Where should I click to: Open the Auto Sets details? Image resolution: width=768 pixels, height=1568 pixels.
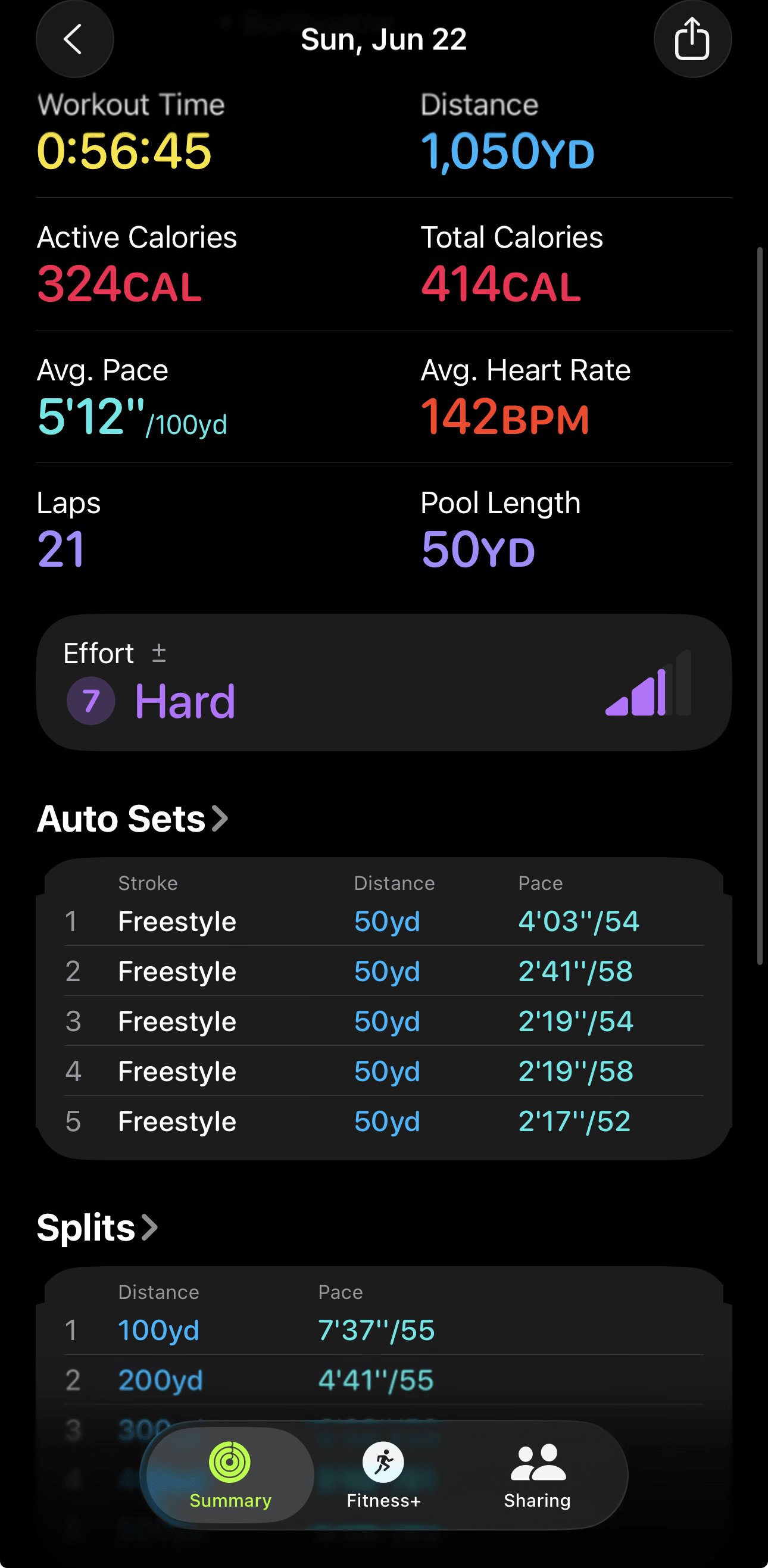(133, 819)
